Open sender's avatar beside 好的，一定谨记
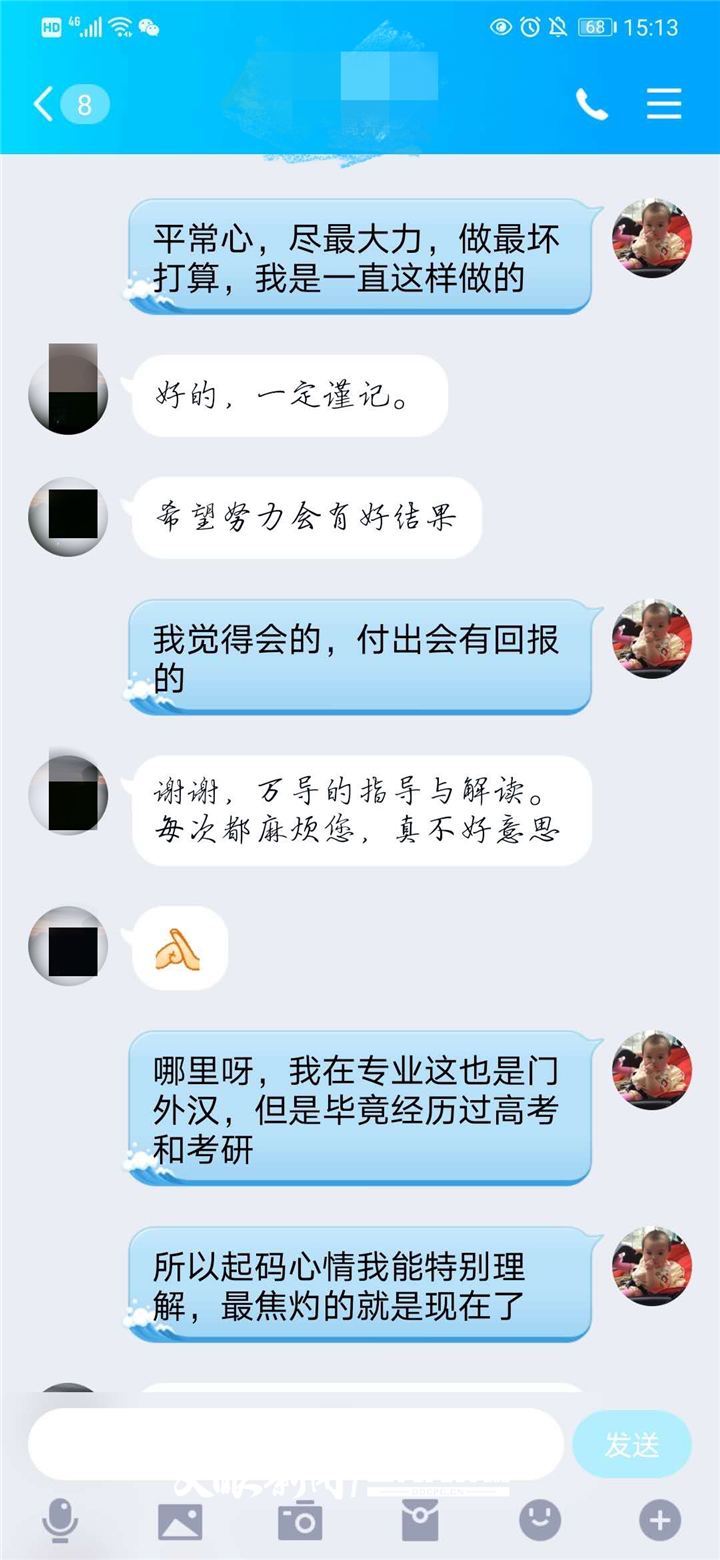This screenshot has height=1560, width=720. point(68,390)
